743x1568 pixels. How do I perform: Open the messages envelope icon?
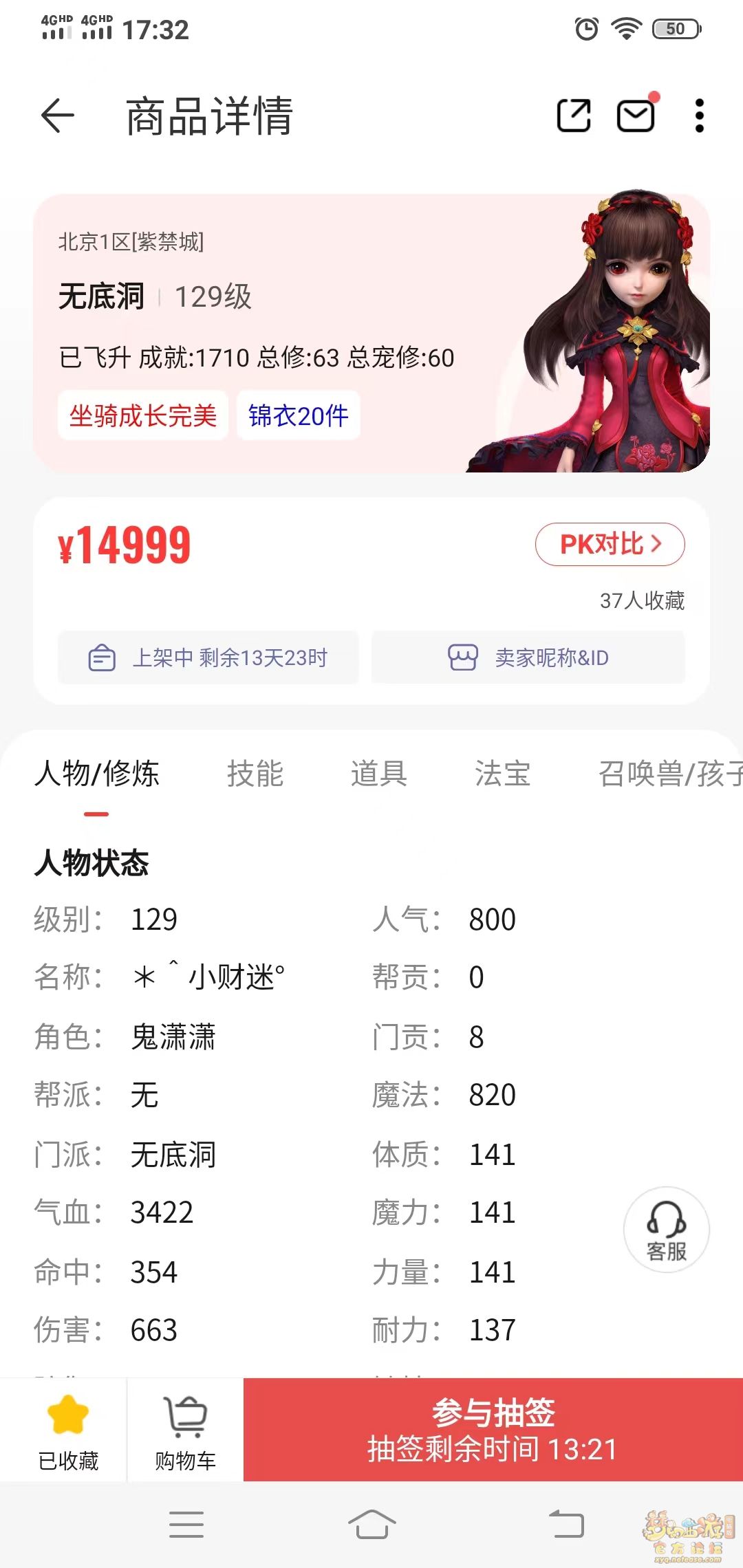[636, 116]
